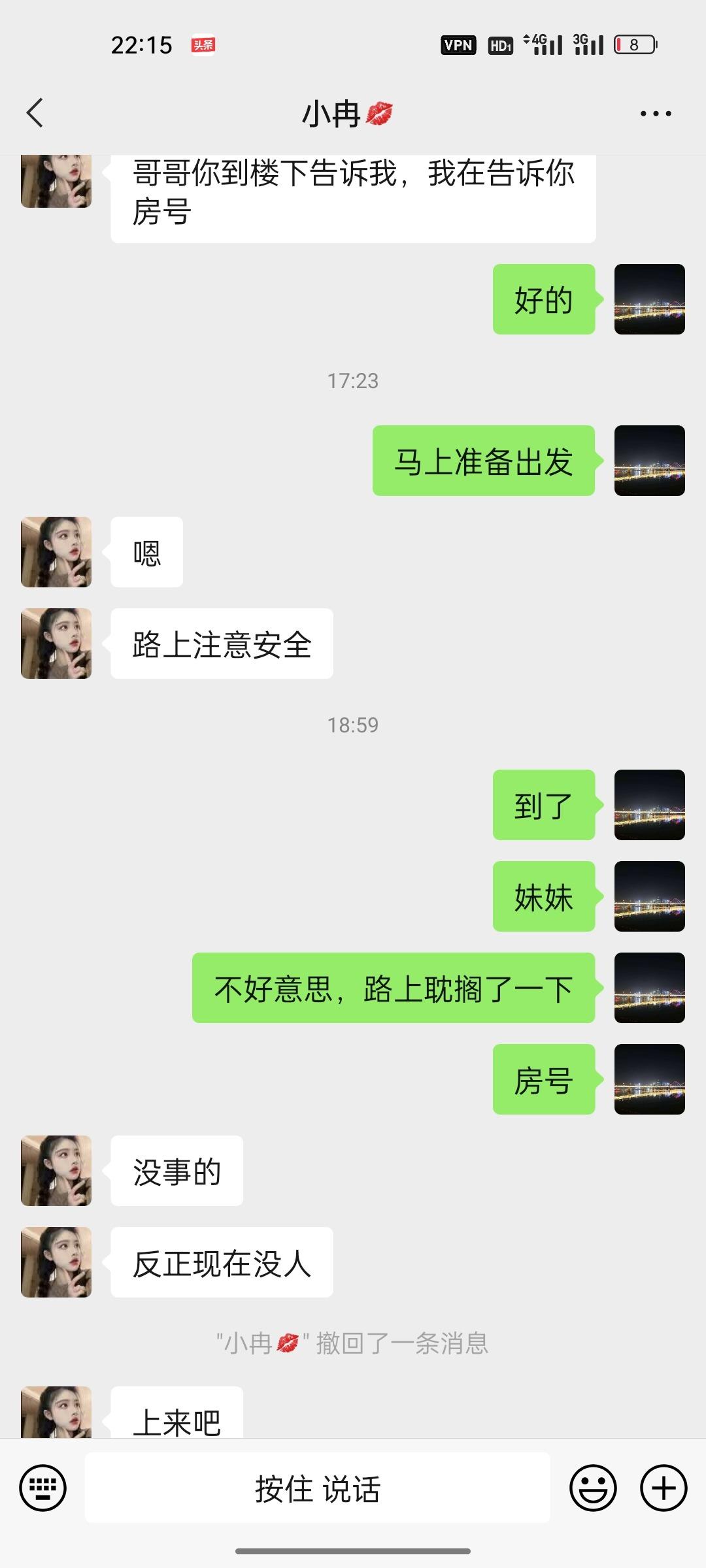706x1568 pixels.
Task: Open the chat info overflow menu
Action: [656, 114]
